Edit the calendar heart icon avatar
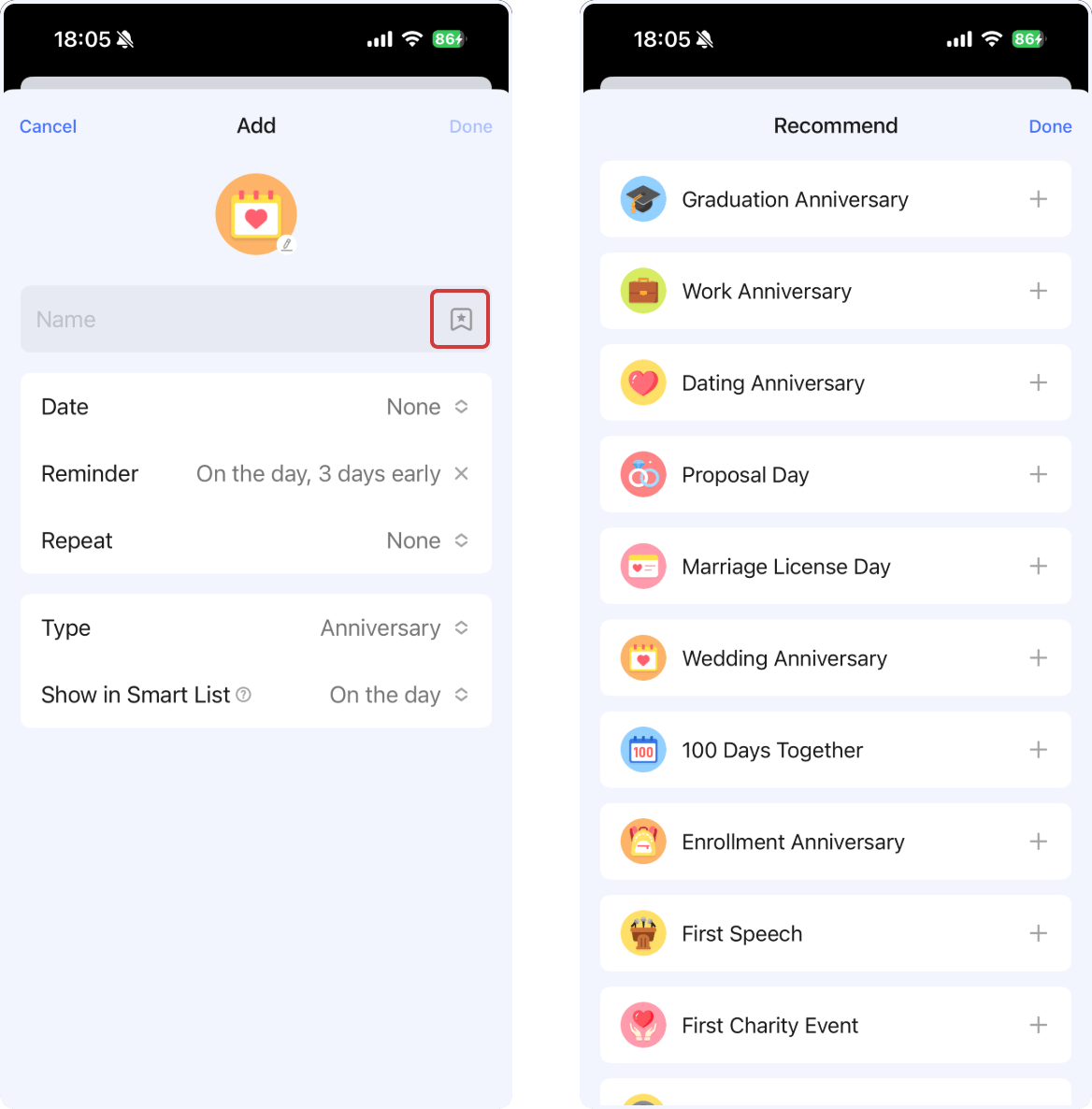Viewport: 1092px width, 1109px height. 256,214
